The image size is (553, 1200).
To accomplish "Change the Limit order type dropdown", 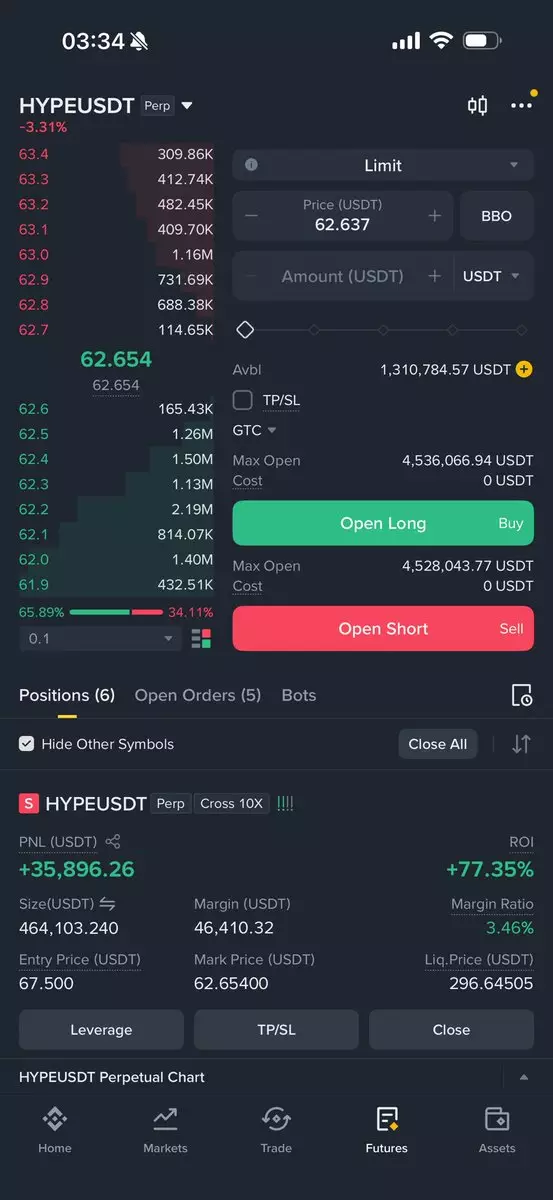I will pyautogui.click(x=383, y=165).
